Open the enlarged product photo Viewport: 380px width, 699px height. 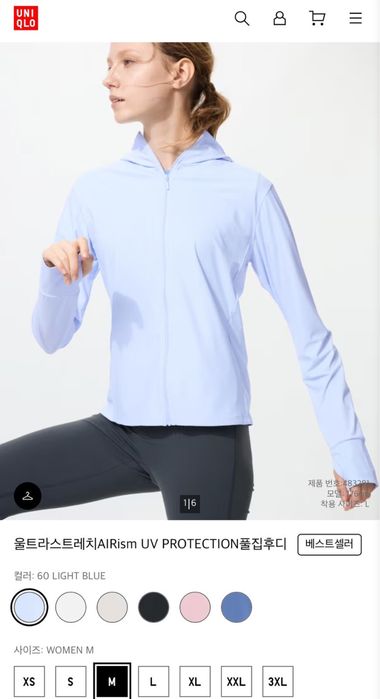(x=190, y=281)
